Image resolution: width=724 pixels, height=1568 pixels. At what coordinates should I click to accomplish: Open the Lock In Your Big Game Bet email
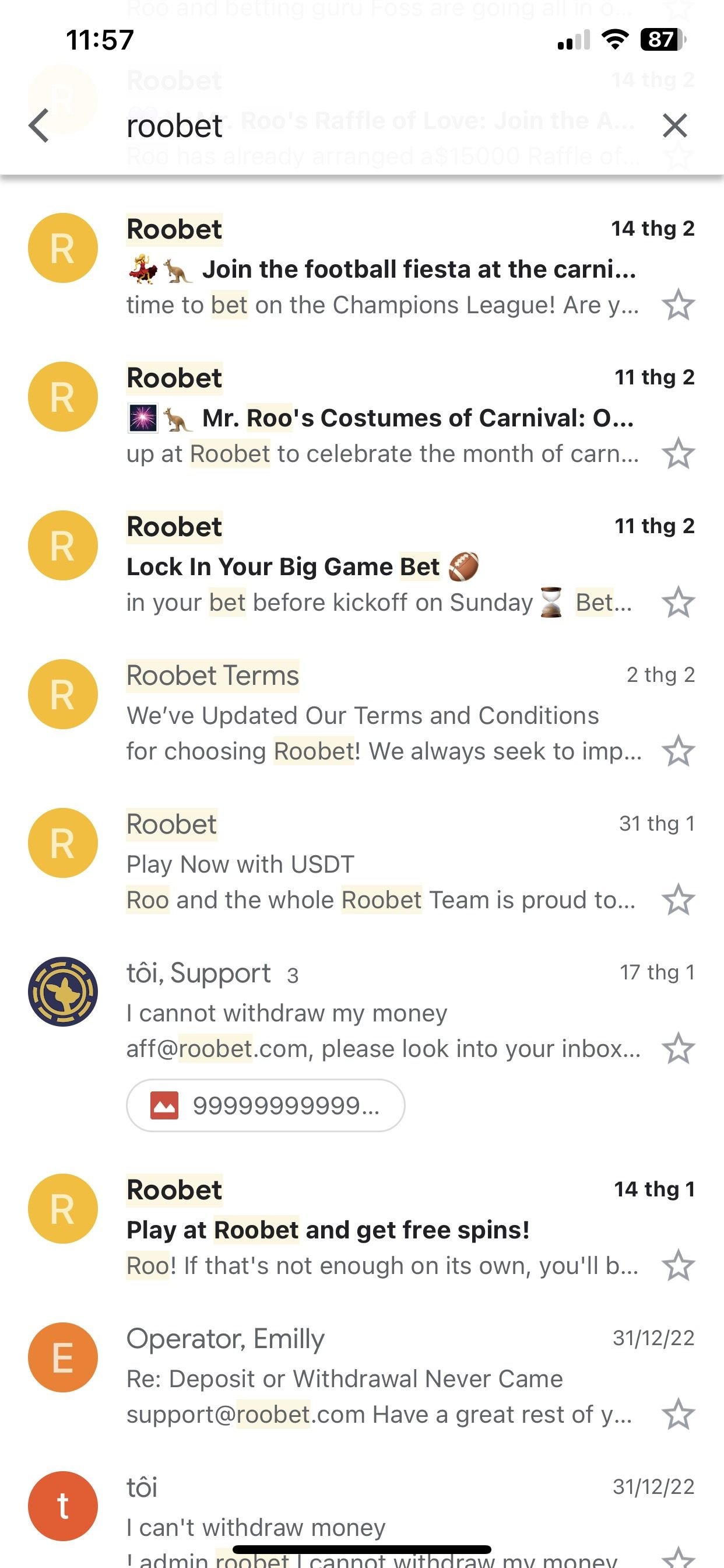(362, 565)
